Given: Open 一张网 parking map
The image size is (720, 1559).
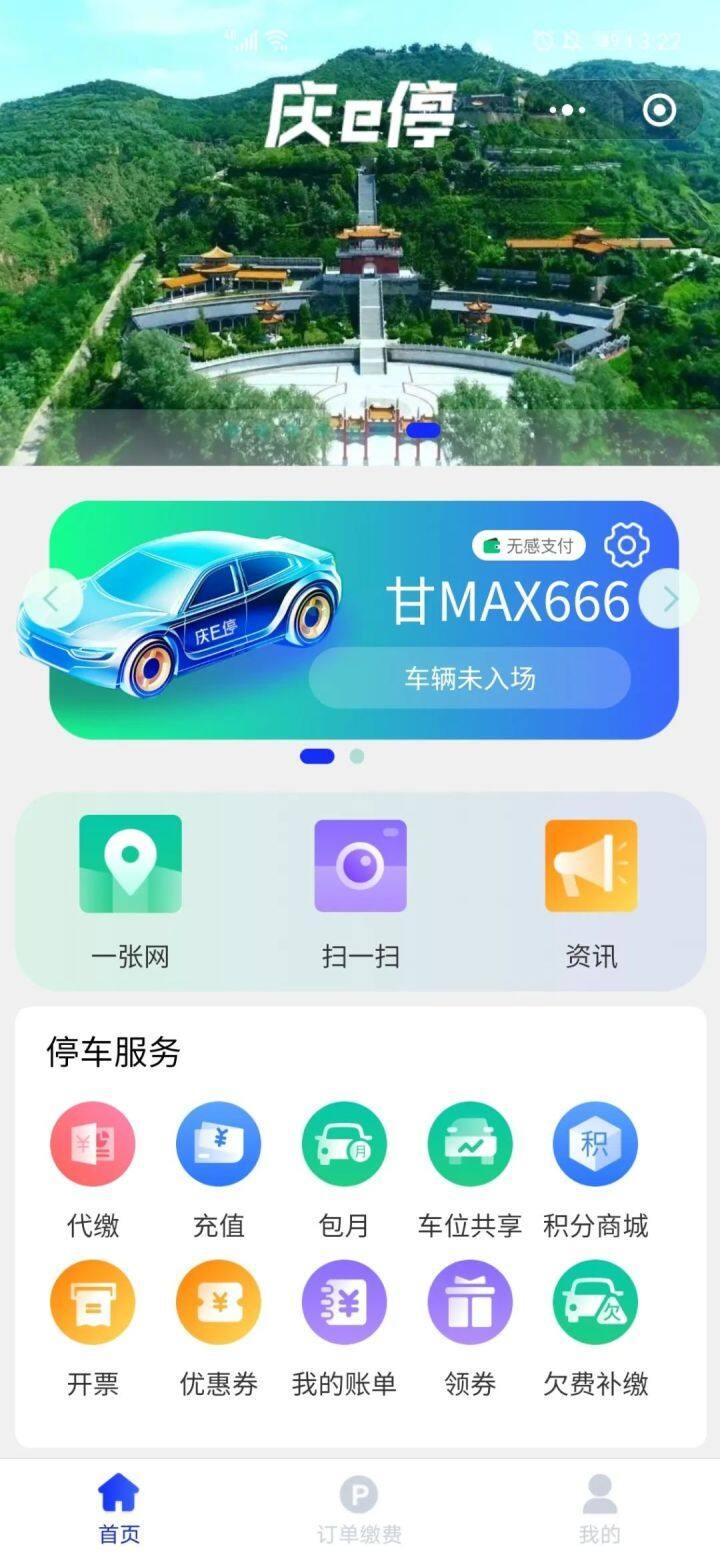Looking at the screenshot, I should click(131, 864).
